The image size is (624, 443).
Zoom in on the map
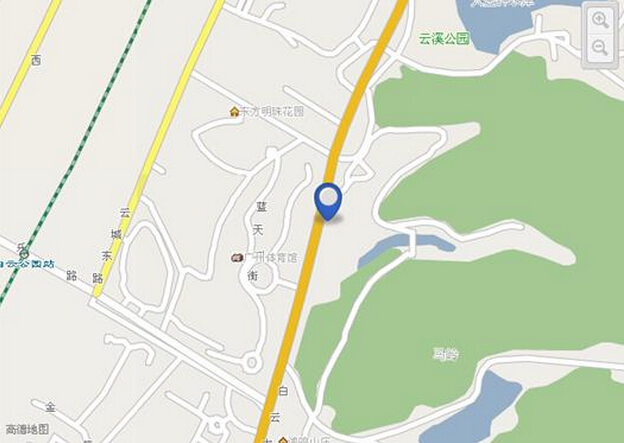click(600, 19)
